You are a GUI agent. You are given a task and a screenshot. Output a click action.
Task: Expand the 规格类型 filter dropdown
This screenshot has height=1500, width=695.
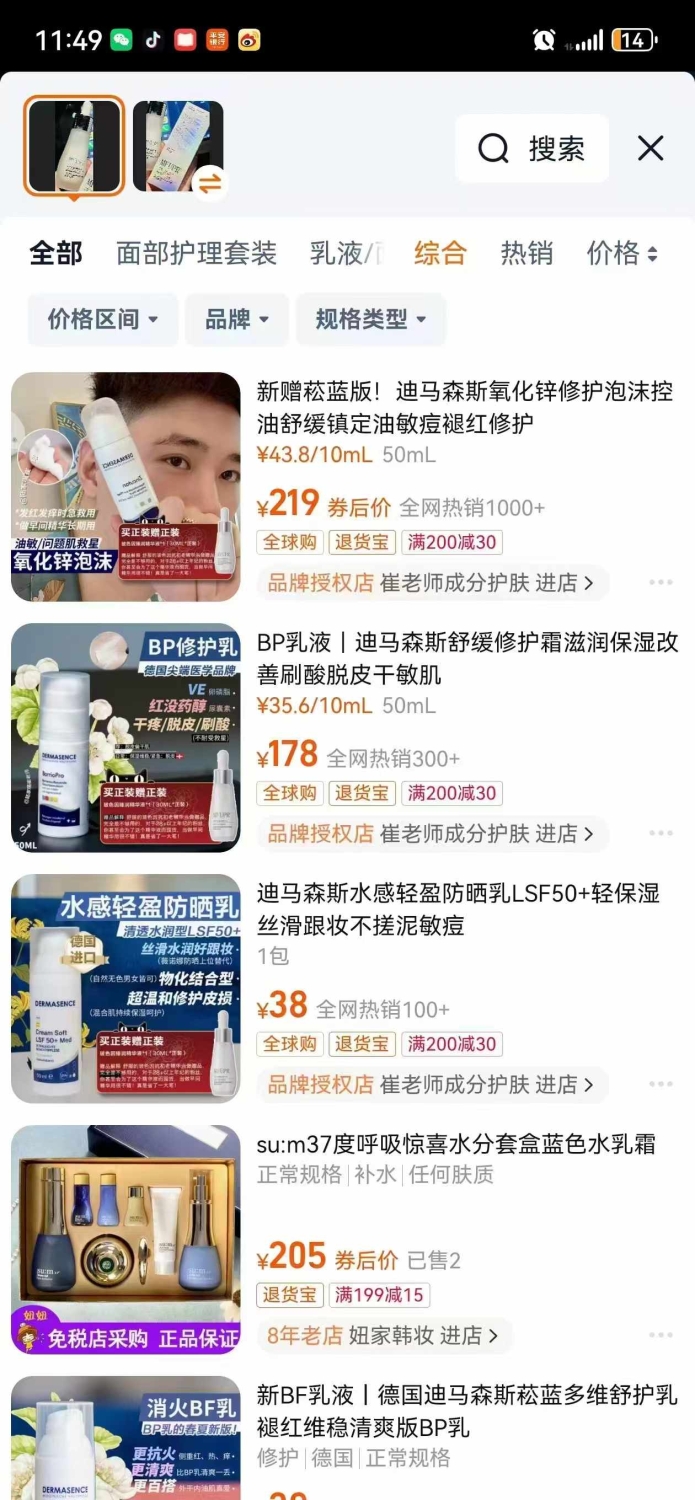coord(371,319)
